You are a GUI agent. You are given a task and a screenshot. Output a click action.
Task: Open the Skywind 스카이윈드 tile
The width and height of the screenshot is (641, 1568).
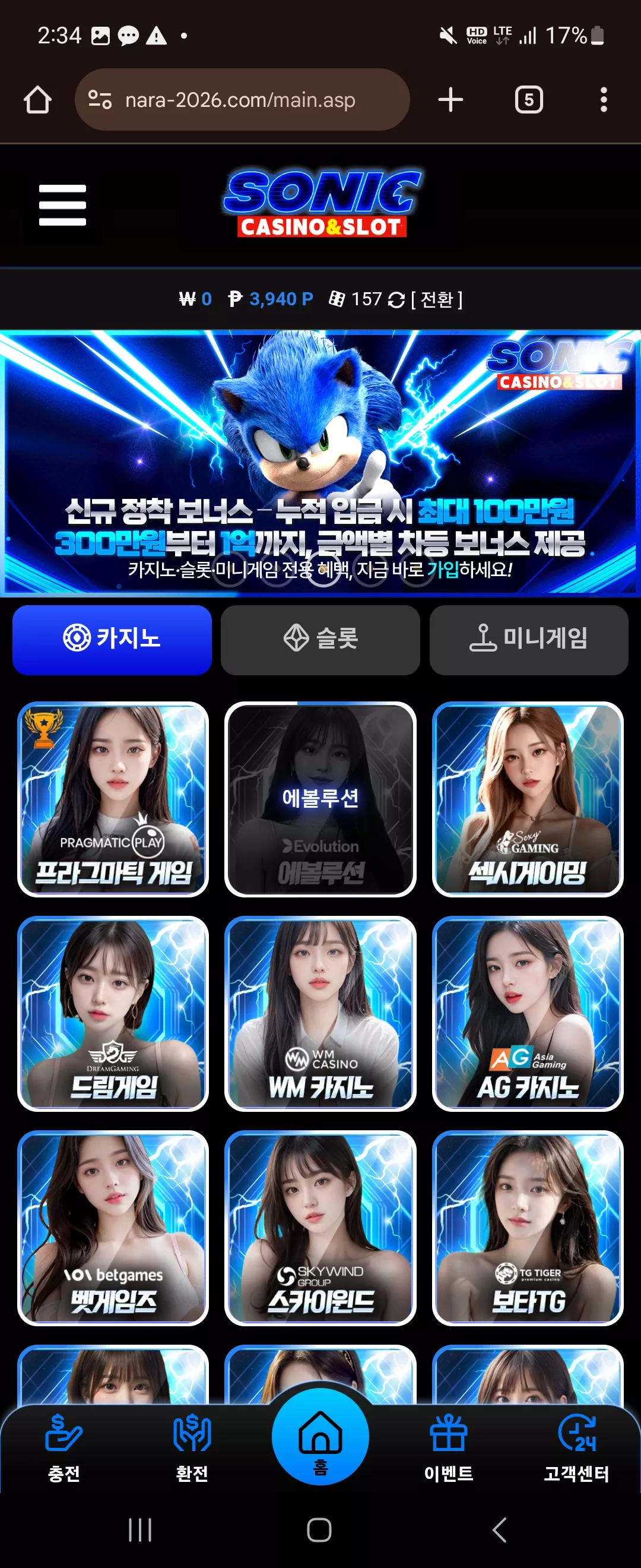click(320, 1228)
